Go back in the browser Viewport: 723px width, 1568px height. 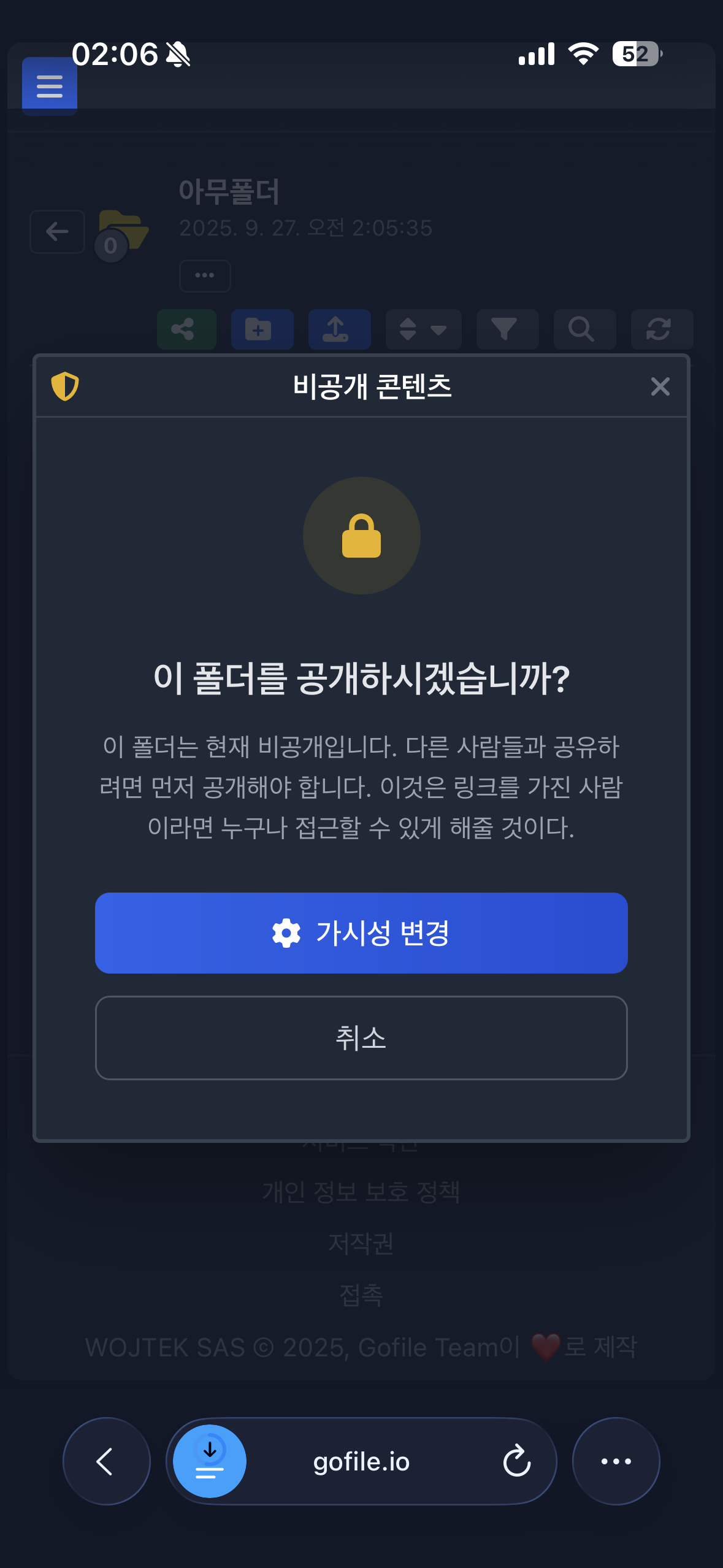click(107, 1461)
